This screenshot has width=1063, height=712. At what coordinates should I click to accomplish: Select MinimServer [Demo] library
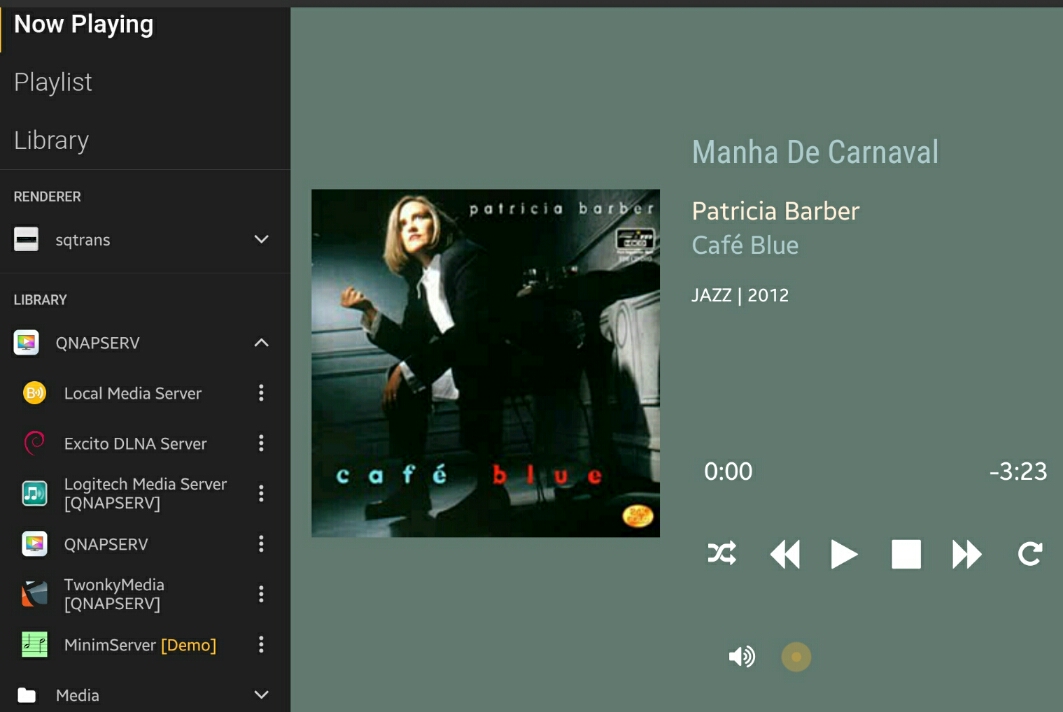(x=139, y=645)
